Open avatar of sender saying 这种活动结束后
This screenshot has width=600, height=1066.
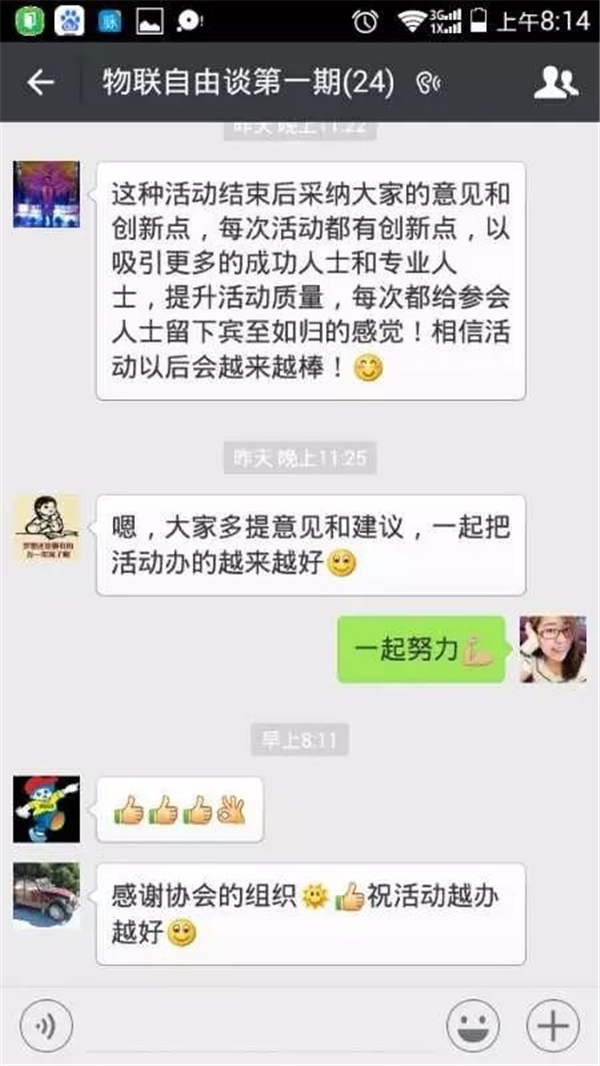coord(46,194)
